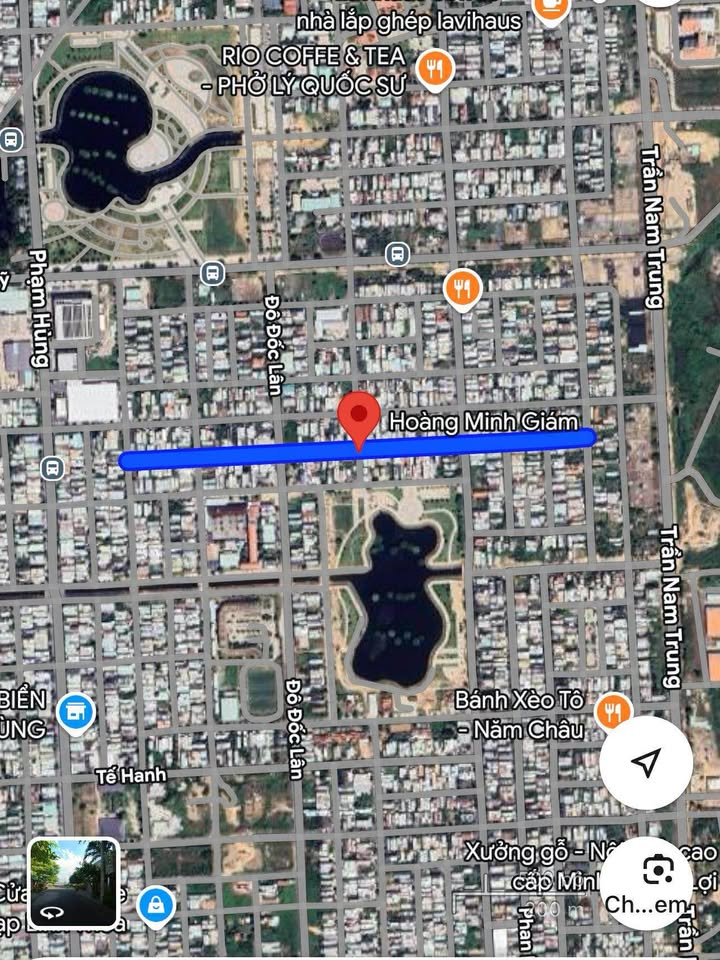Select the blue shop marker near Tế Hanh

(75, 712)
